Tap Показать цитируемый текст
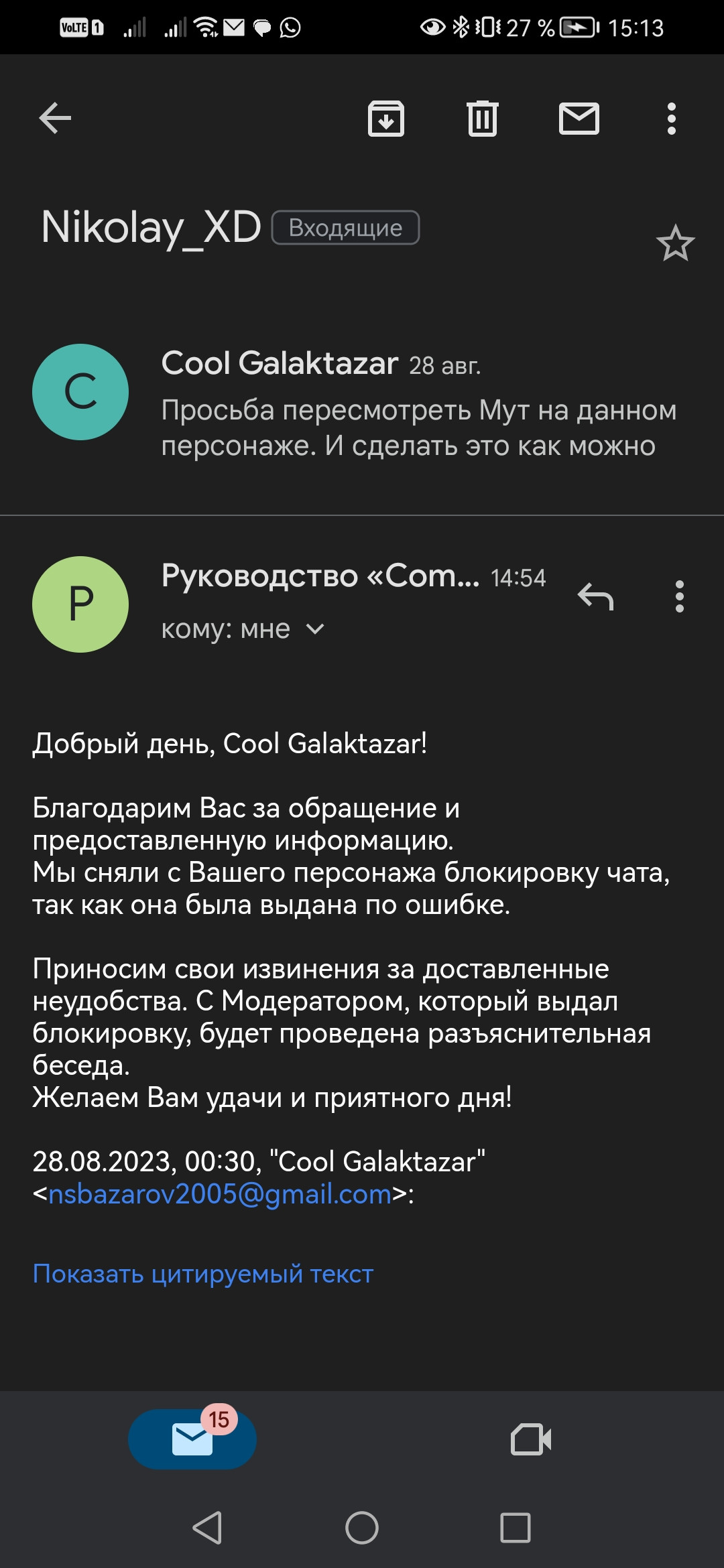The image size is (724, 1568). [x=202, y=1273]
